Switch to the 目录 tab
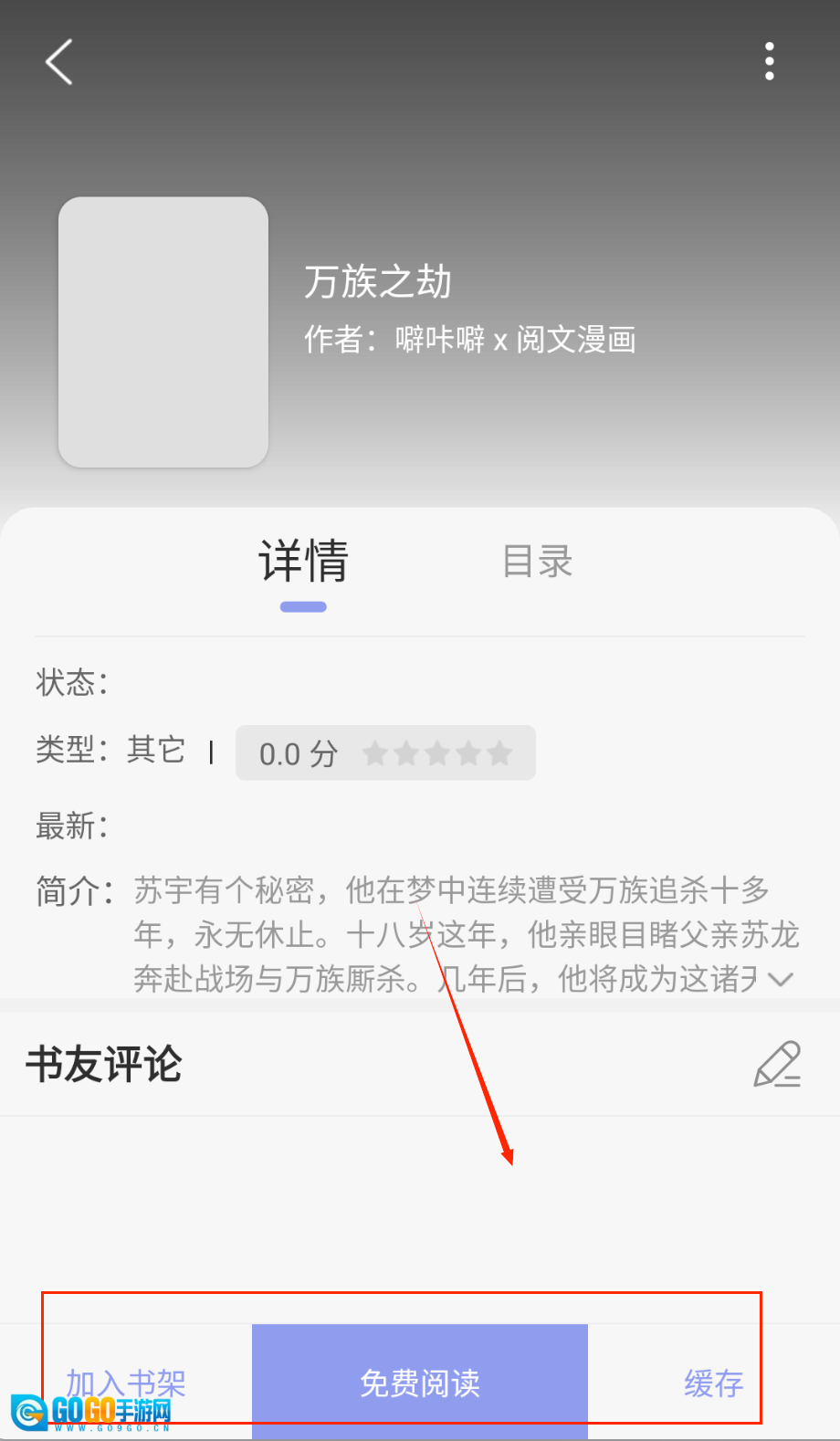840x1441 pixels. pyautogui.click(x=537, y=562)
